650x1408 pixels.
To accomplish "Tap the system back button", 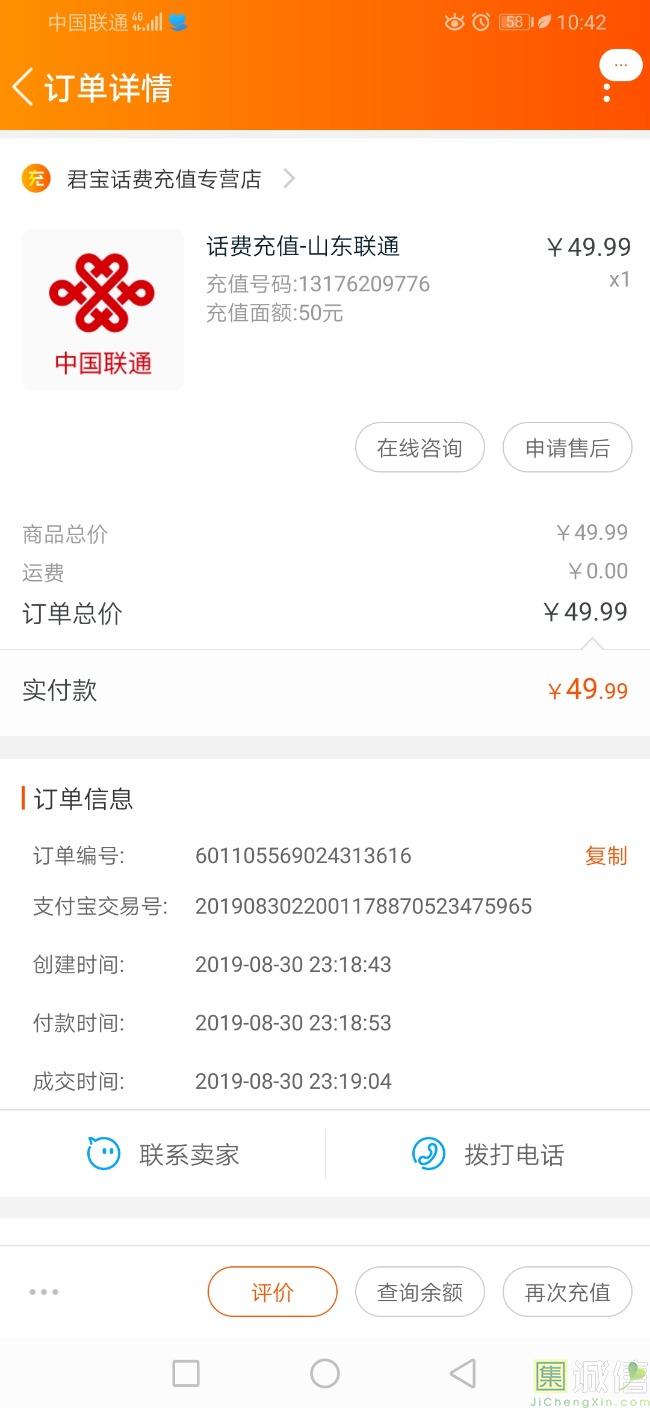I will (463, 1373).
